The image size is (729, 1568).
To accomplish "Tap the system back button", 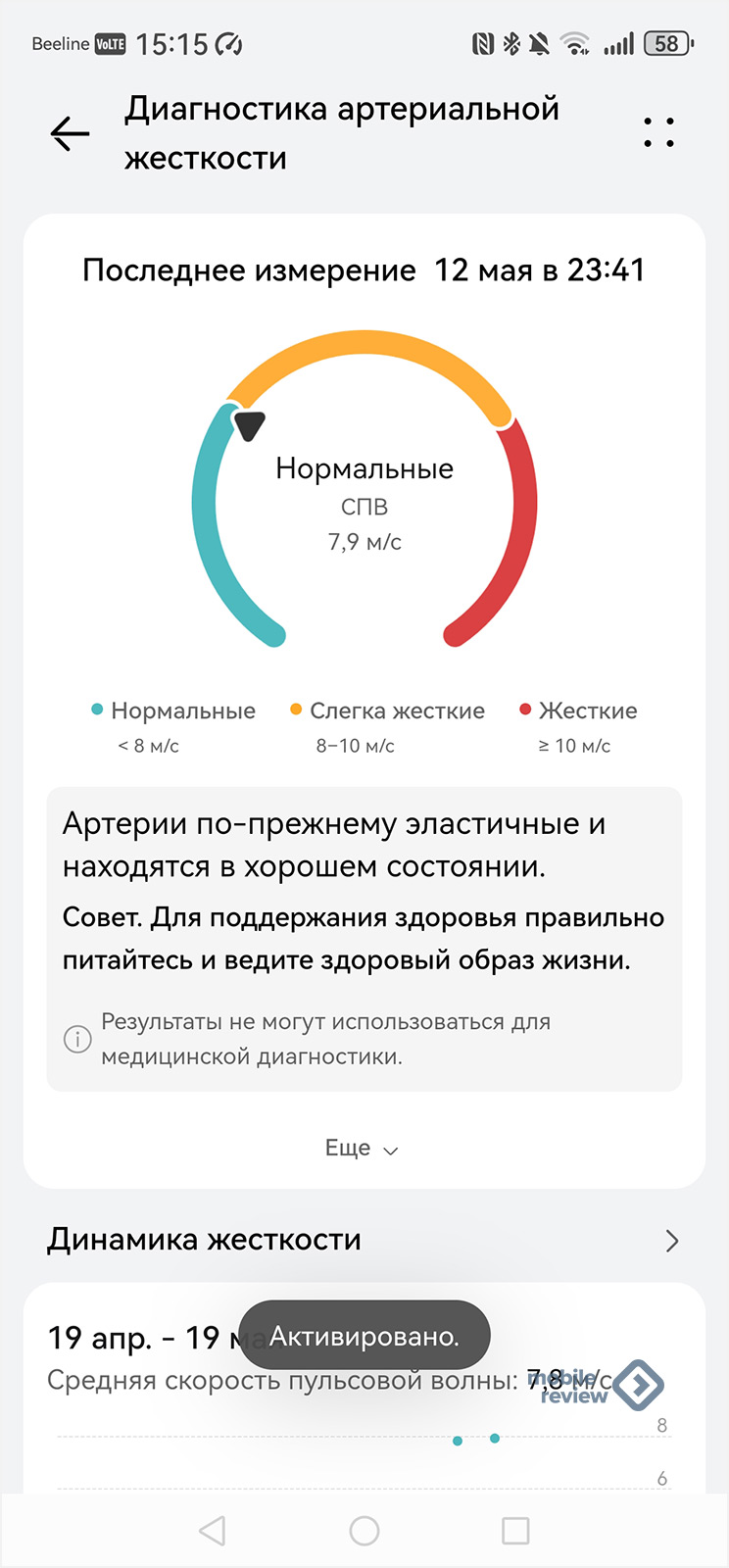I will click(213, 1530).
